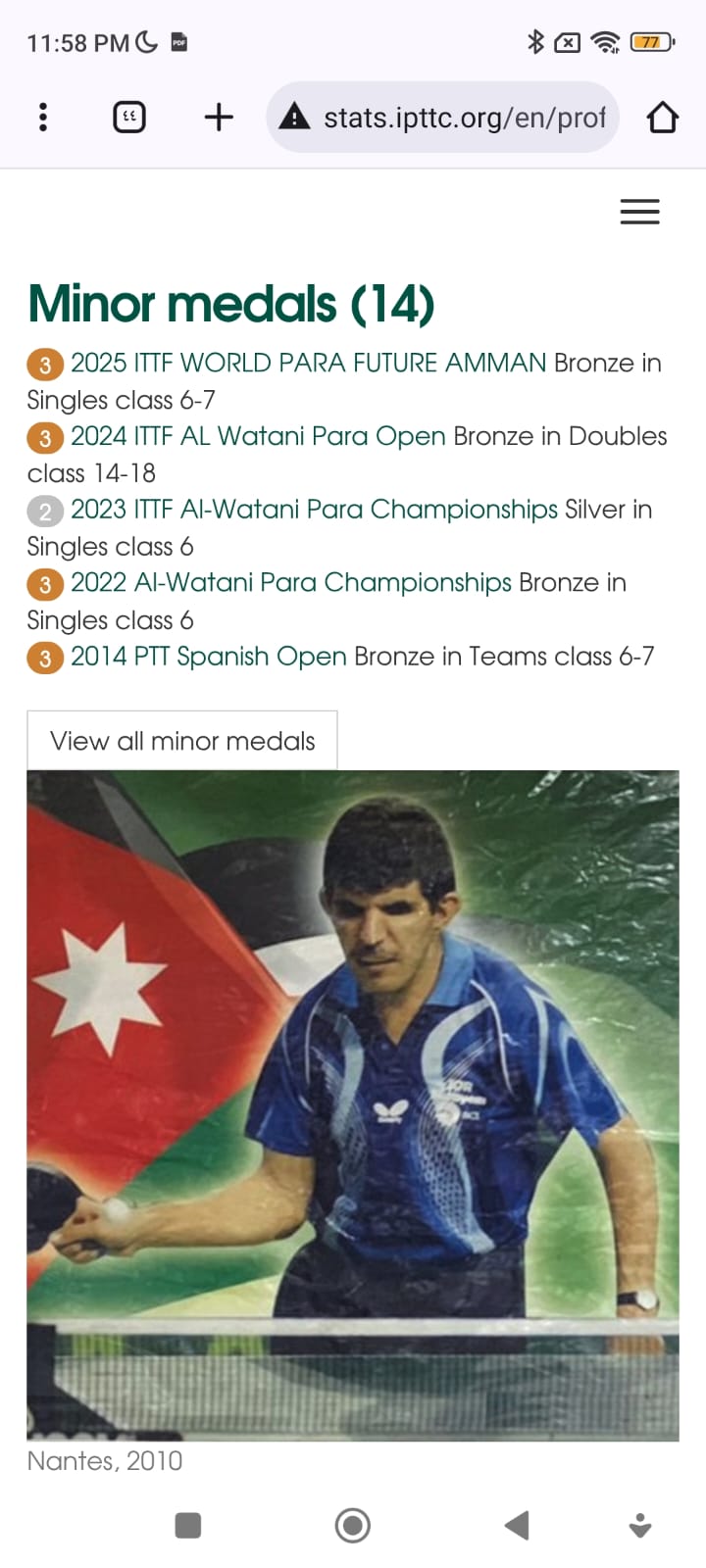The height and width of the screenshot is (1568, 706).
Task: Open the browser overflow menu
Action: point(43,118)
